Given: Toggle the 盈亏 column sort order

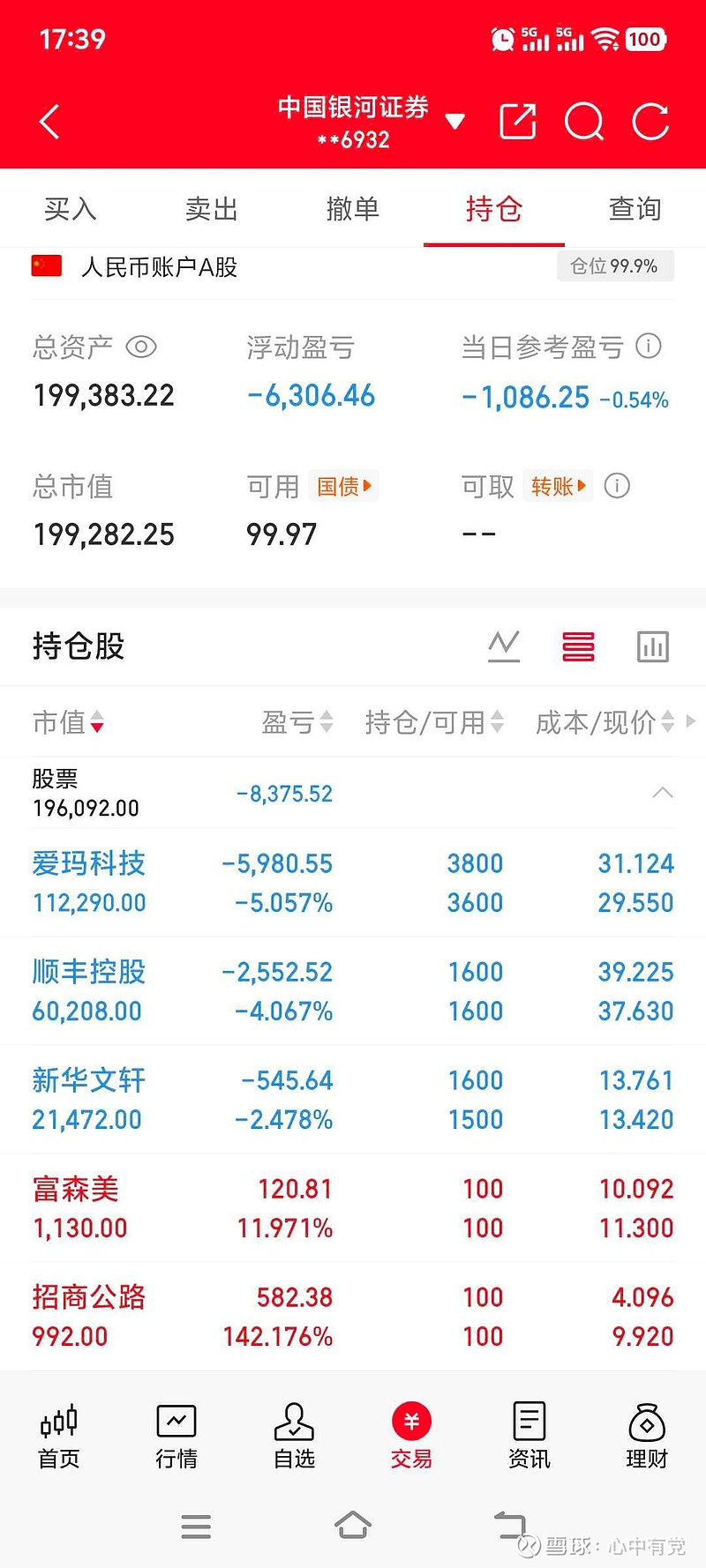Looking at the screenshot, I should (297, 722).
